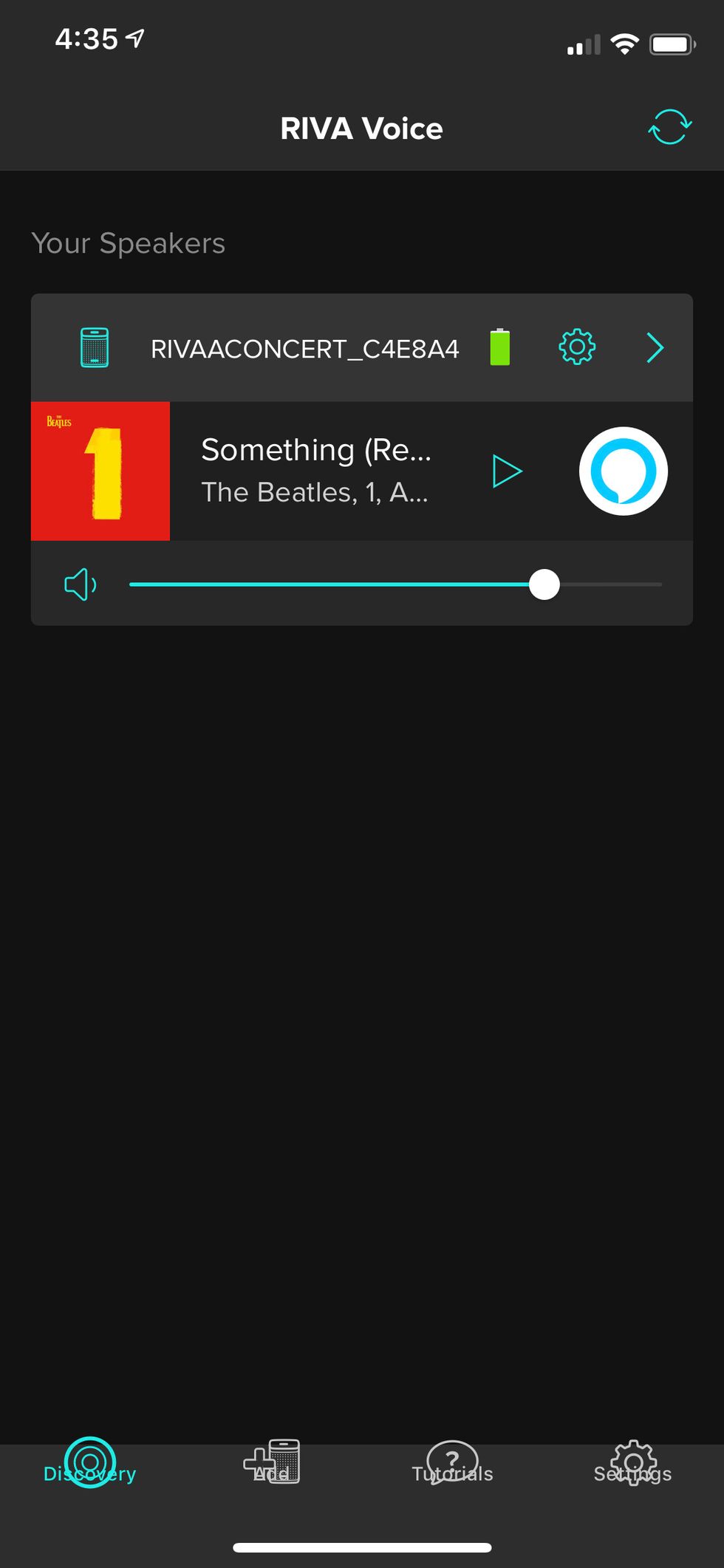The width and height of the screenshot is (724, 1568).
Task: Open speaker settings via the gear icon
Action: (x=576, y=347)
